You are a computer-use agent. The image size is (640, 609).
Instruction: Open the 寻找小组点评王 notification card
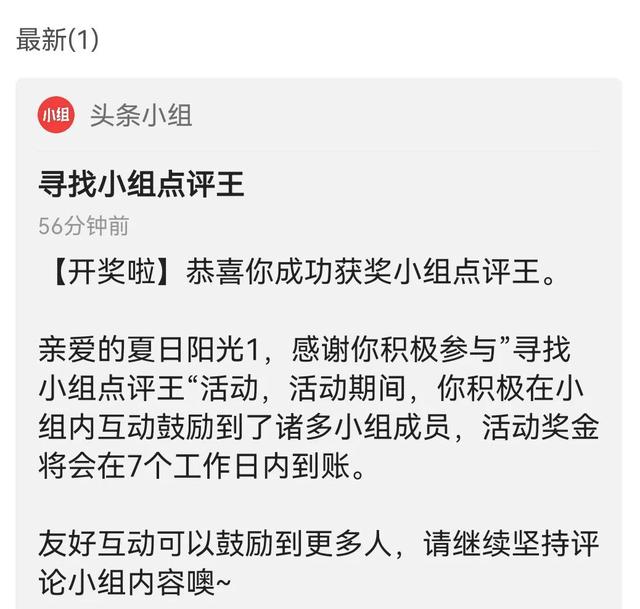142,183
